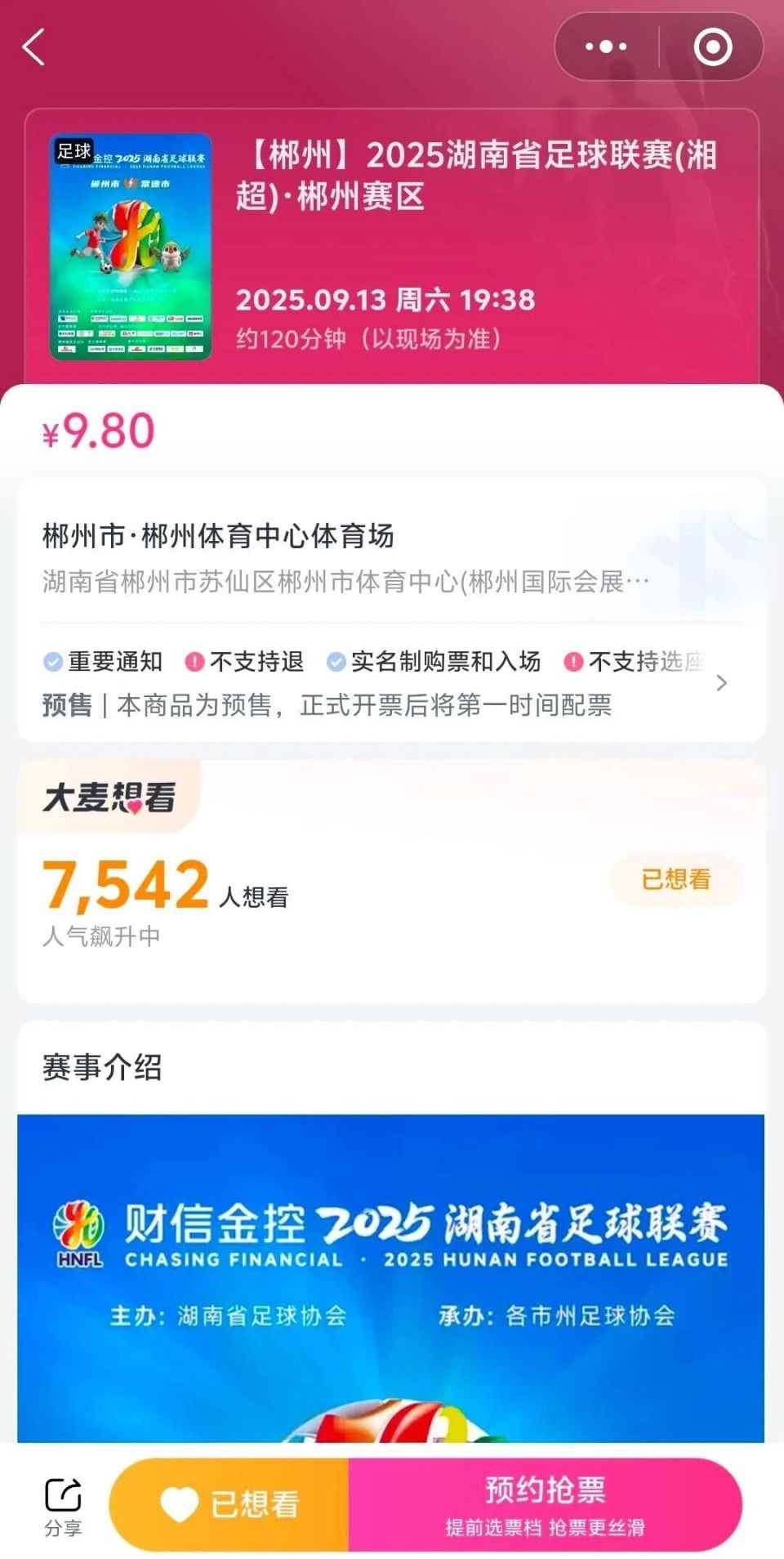The image size is (784, 1559).
Task: Tap the 已想看 button in 大麦想看 card
Action: click(x=676, y=880)
